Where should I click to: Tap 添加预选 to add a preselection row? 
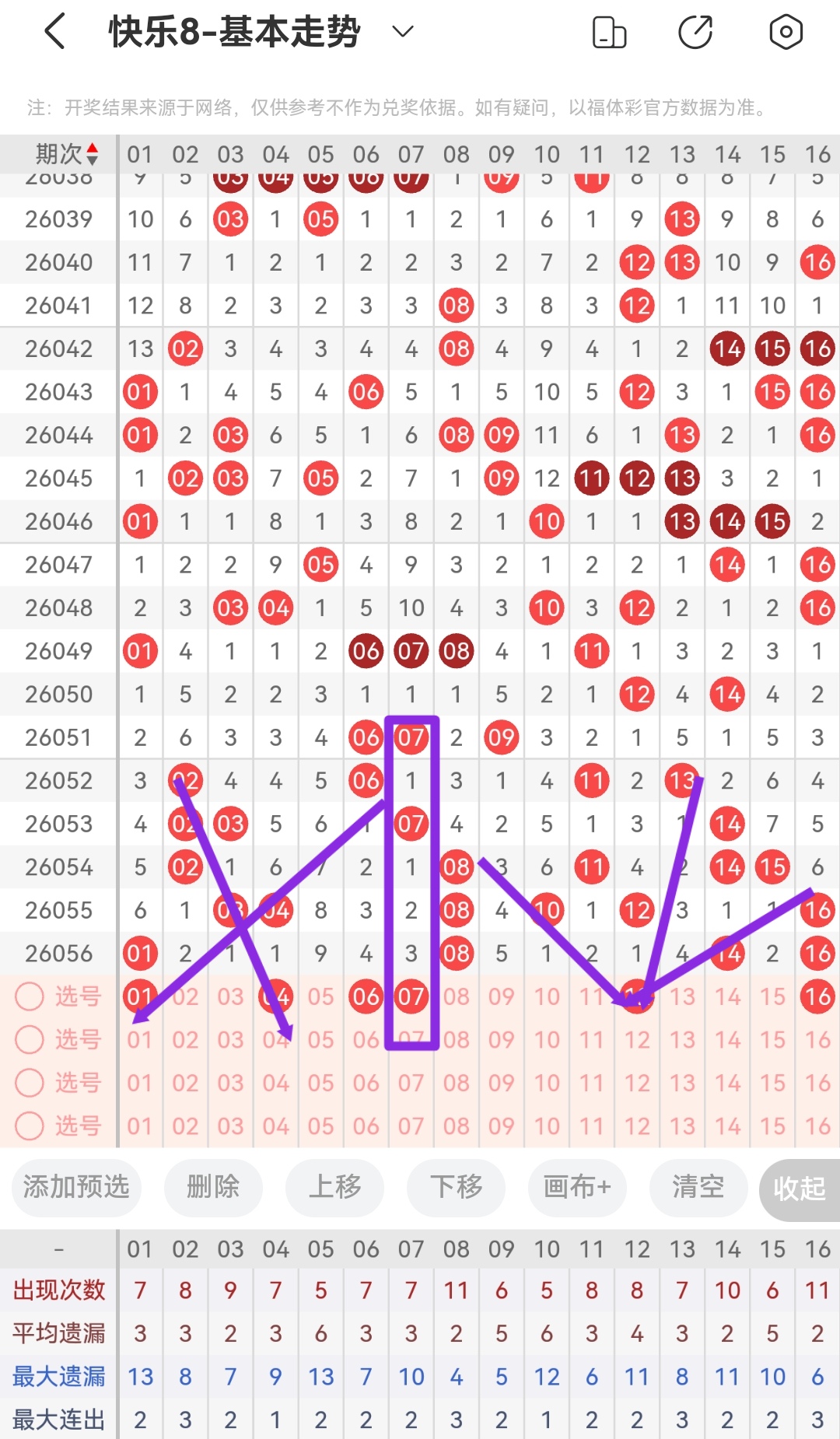coord(76,1187)
